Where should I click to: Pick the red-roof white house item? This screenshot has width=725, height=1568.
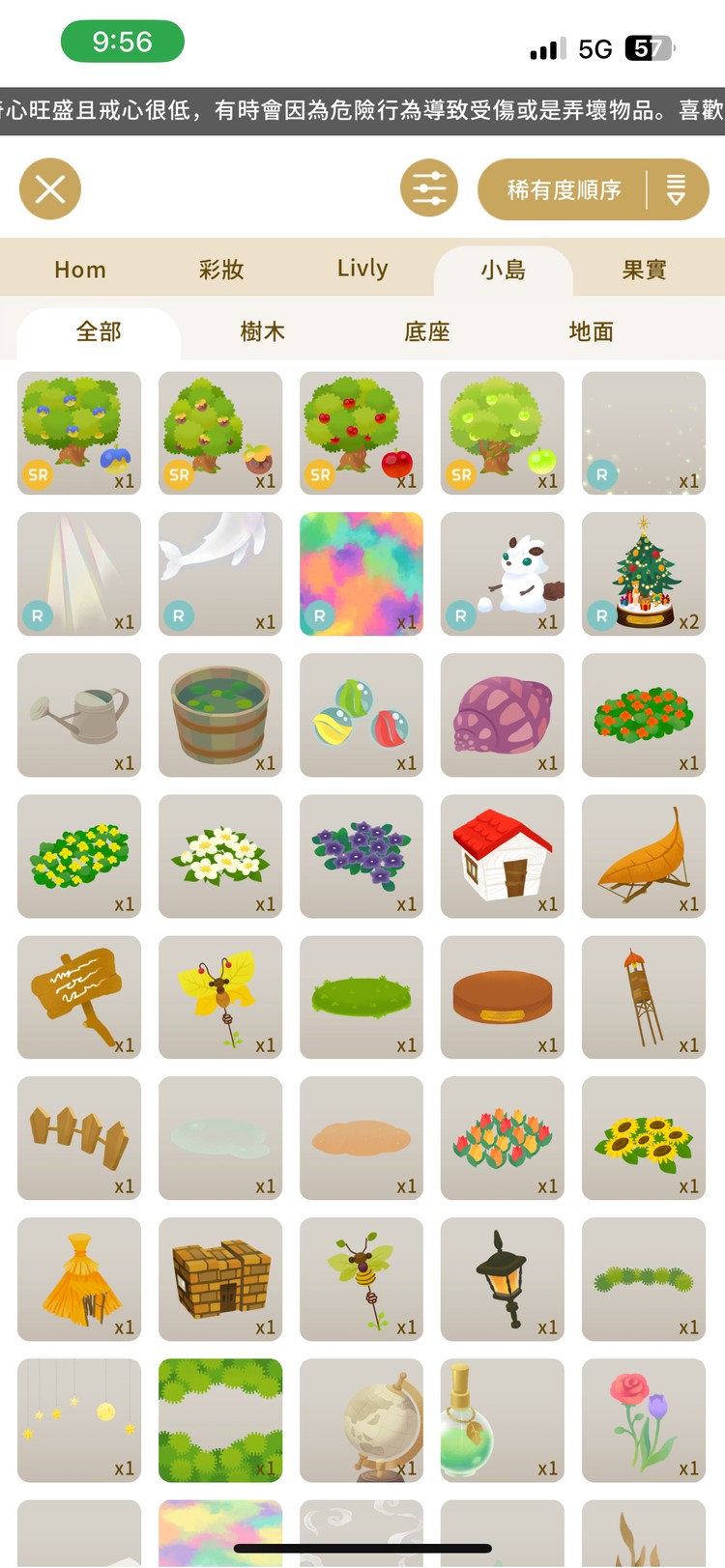(x=503, y=856)
